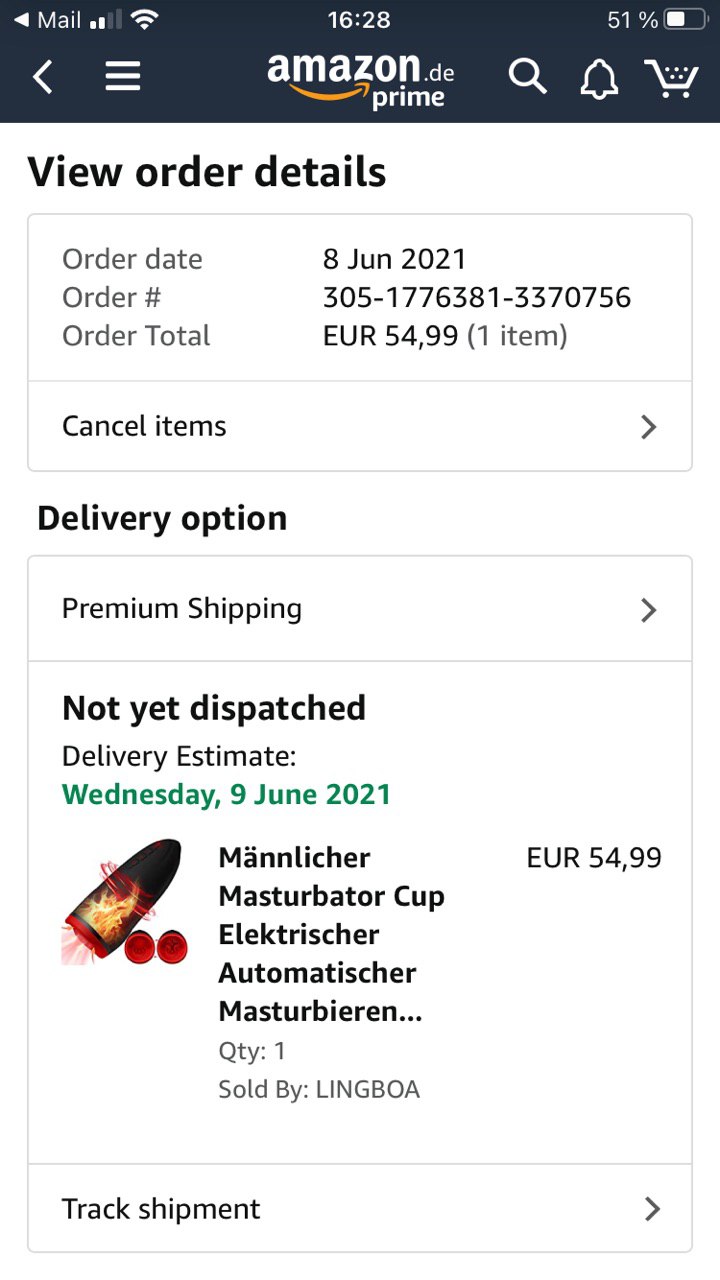Open the shopping basket
720x1280 pixels.
670,78
